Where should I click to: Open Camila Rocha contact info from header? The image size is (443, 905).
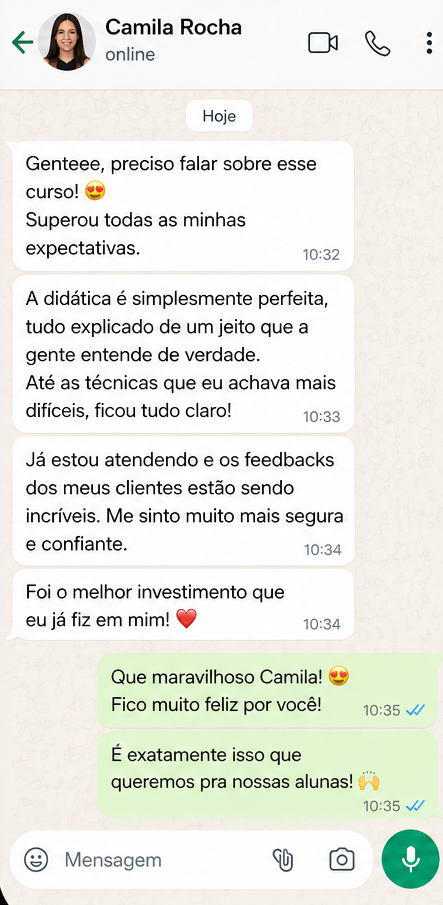pos(174,40)
